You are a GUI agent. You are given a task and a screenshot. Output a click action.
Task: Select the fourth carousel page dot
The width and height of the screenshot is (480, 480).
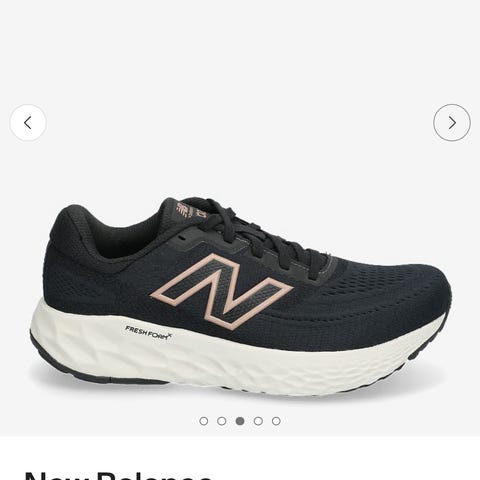[258, 421]
